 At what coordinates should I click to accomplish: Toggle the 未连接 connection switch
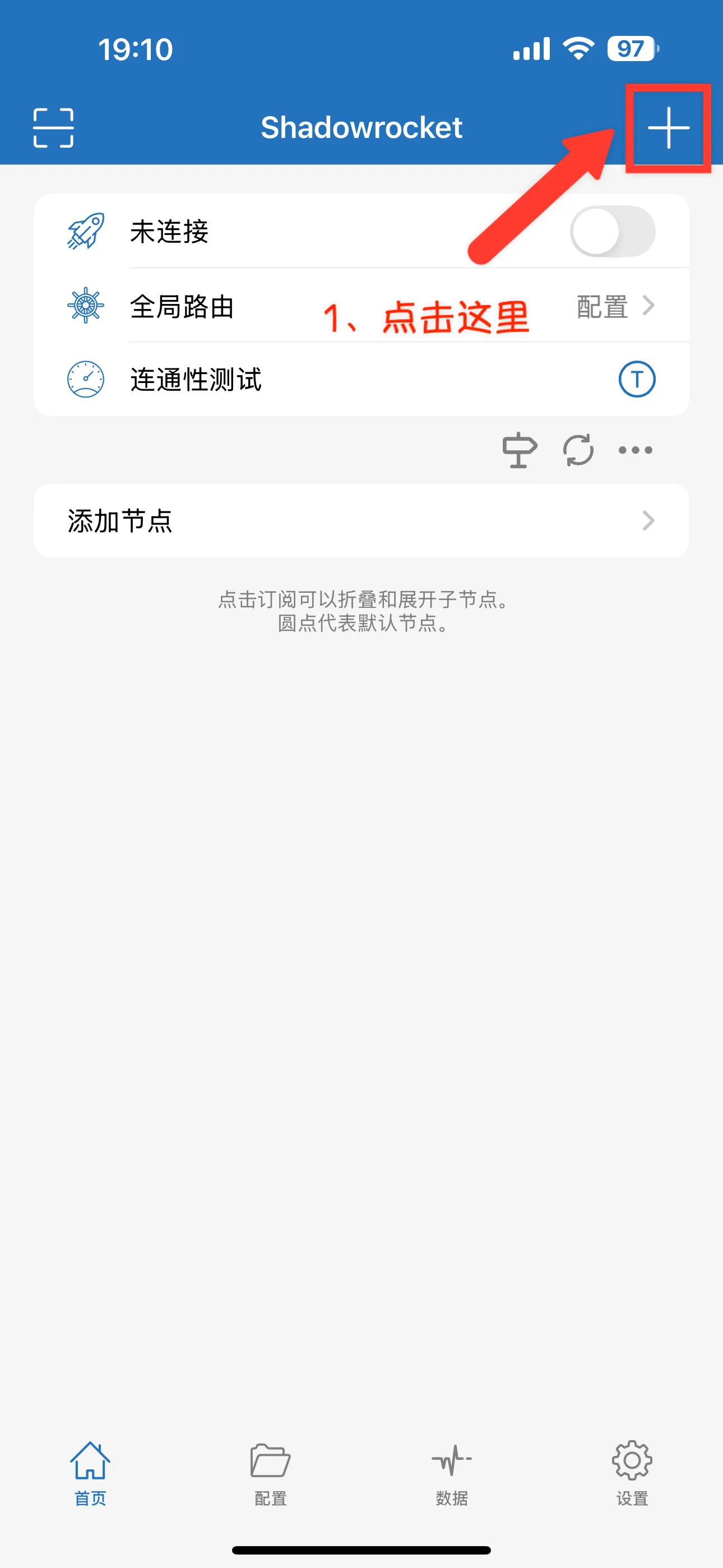click(x=612, y=231)
